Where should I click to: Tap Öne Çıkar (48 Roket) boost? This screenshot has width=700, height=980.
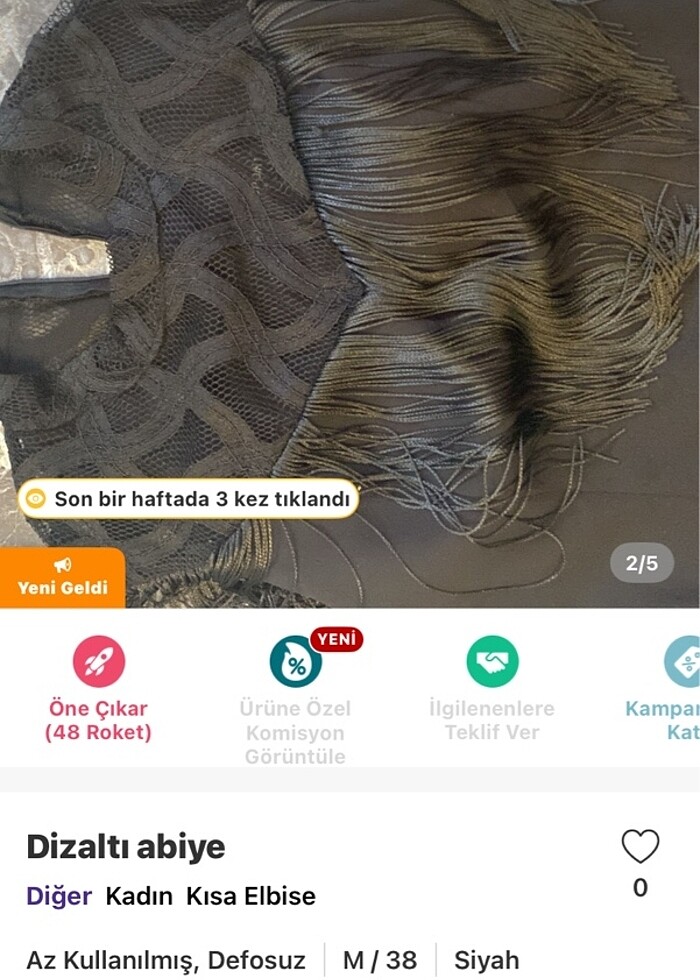tap(98, 690)
